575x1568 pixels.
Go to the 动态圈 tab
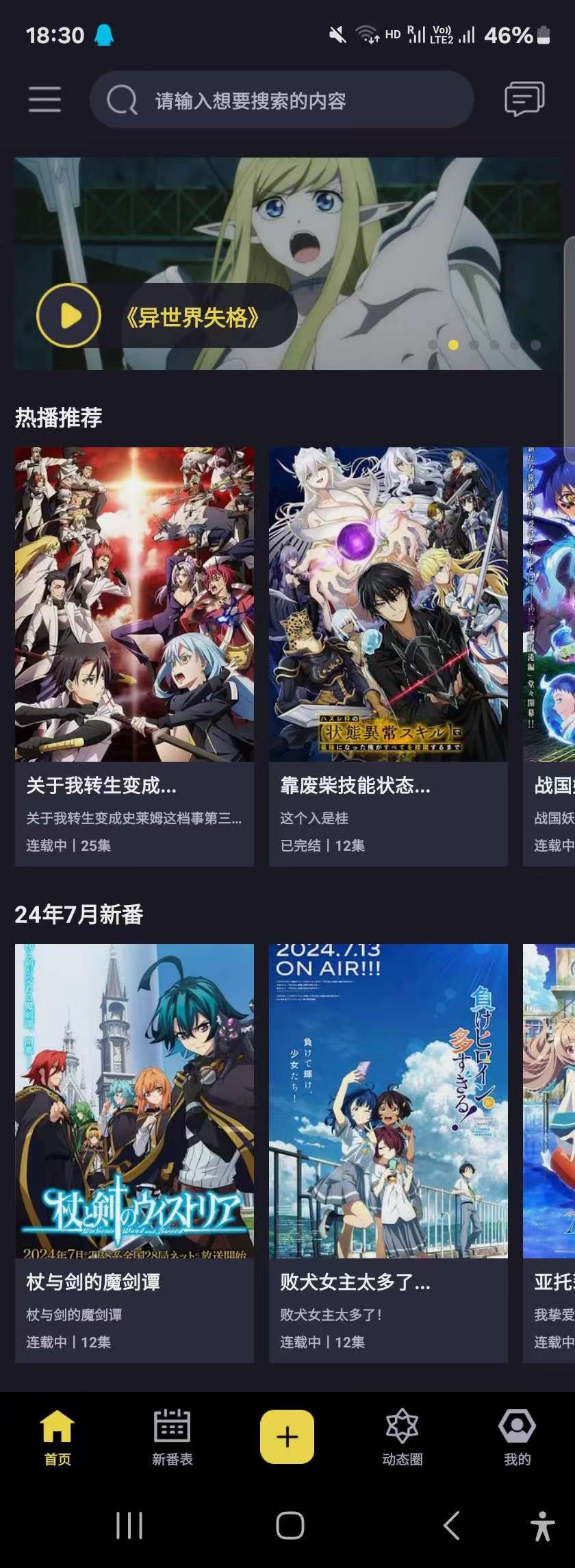[402, 1437]
